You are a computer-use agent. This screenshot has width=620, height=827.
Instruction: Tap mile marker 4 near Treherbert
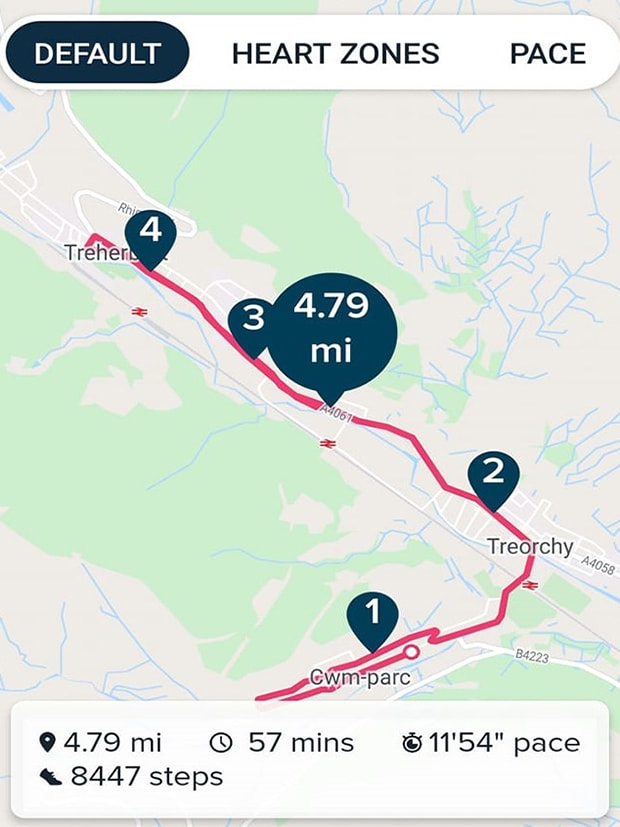150,233
